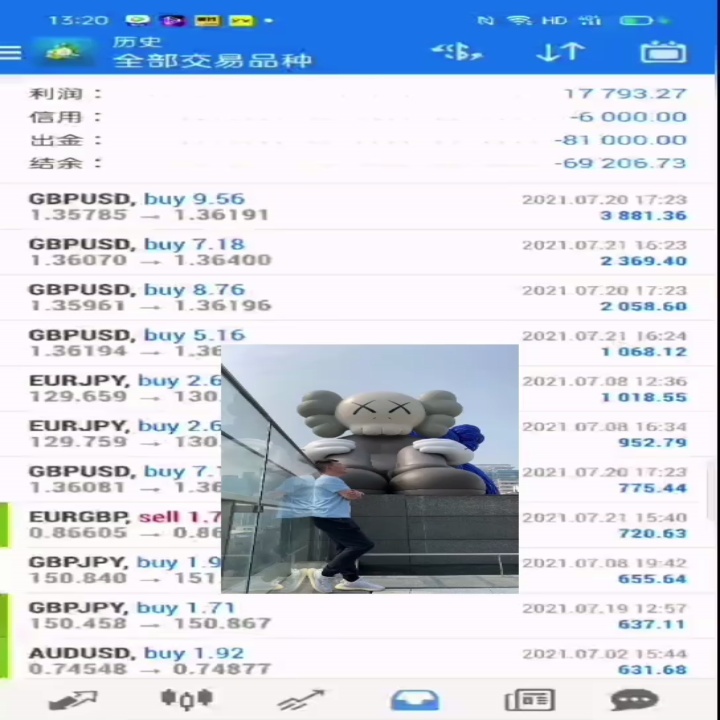Open the calendar date range picker
The width and height of the screenshot is (720, 720).
pyautogui.click(x=664, y=51)
